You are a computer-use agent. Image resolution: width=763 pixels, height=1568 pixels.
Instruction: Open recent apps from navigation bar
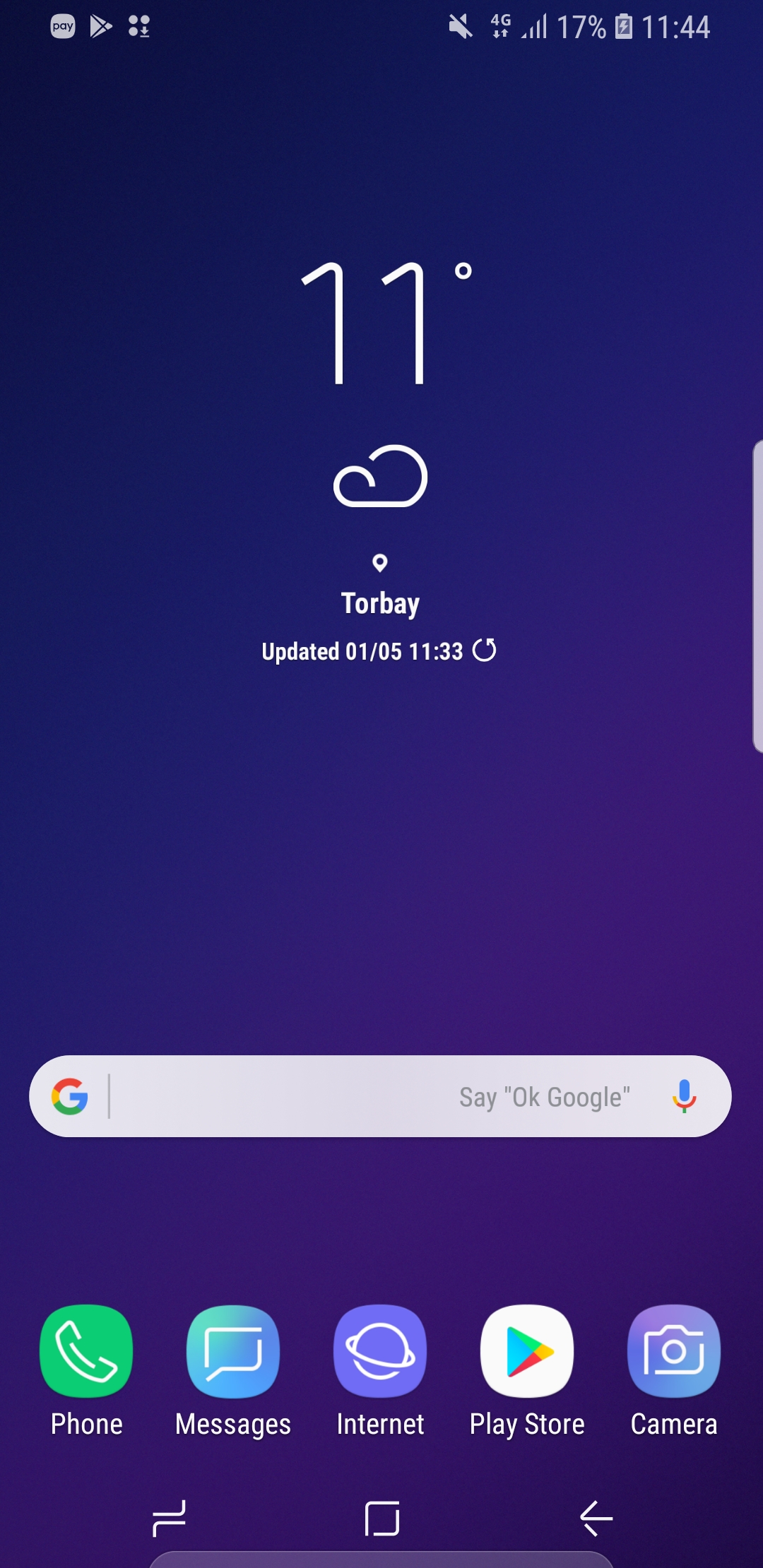click(x=169, y=1519)
